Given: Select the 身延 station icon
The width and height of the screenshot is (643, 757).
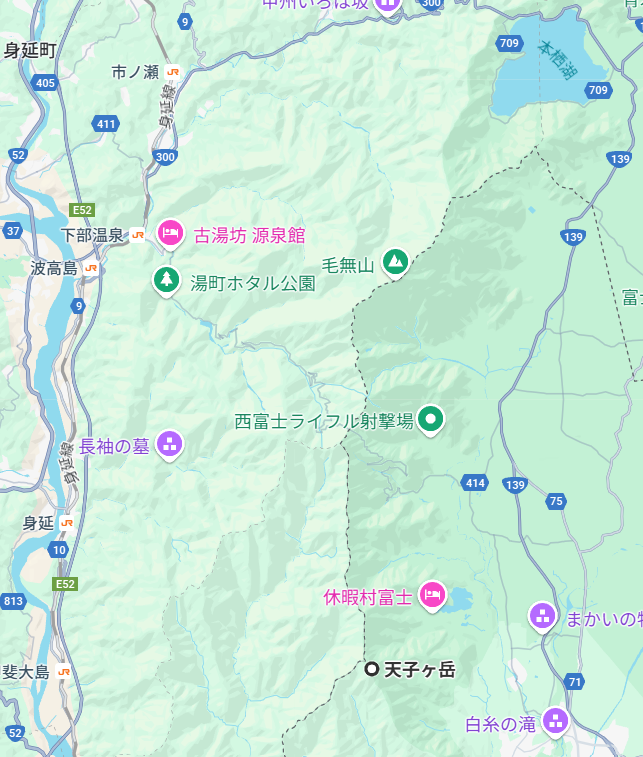Looking at the screenshot, I should (66, 522).
